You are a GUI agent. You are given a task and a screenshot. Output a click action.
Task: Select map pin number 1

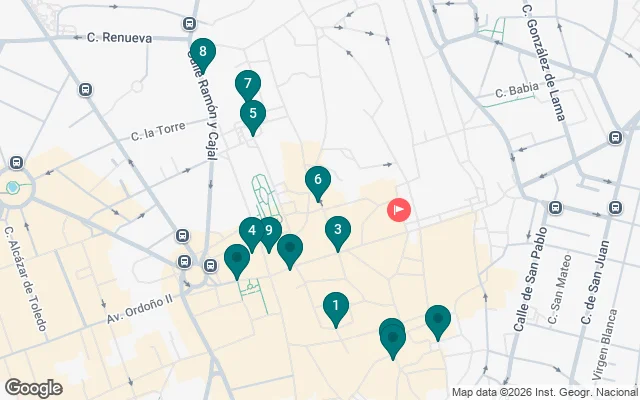[336, 306]
